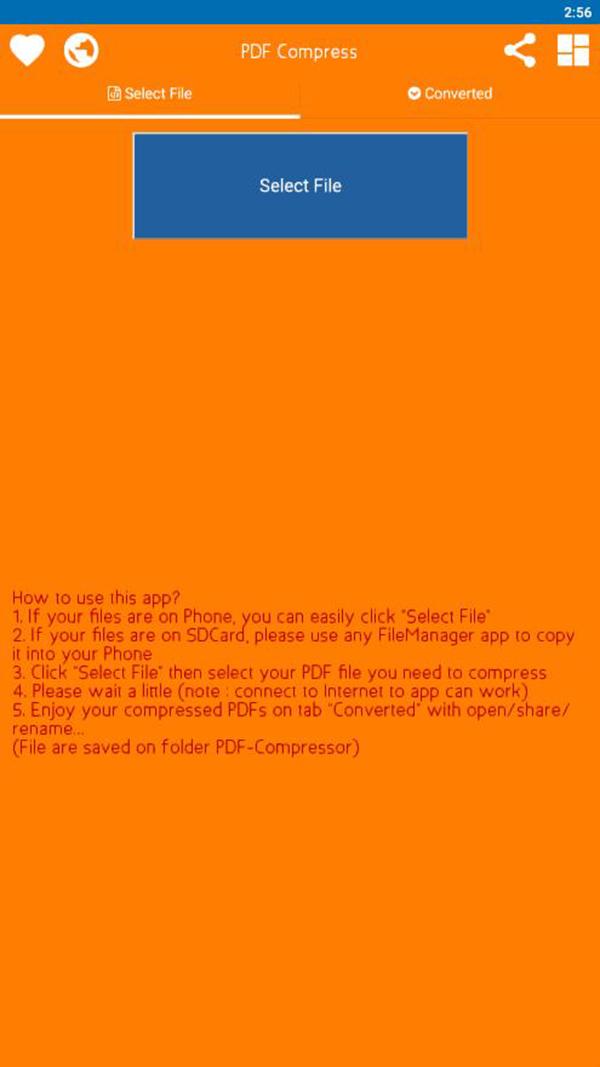Open the globe icon in the header

(81, 50)
